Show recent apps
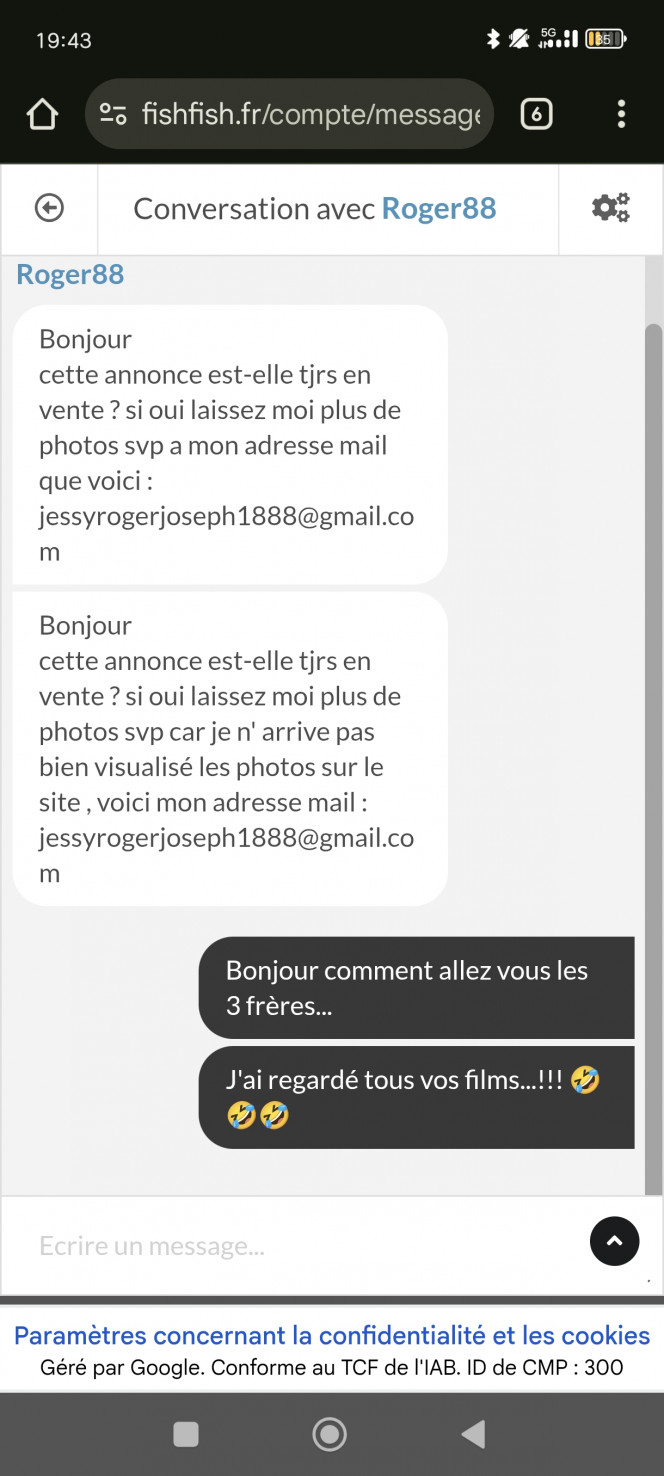This screenshot has height=1476, width=664. [186, 1434]
